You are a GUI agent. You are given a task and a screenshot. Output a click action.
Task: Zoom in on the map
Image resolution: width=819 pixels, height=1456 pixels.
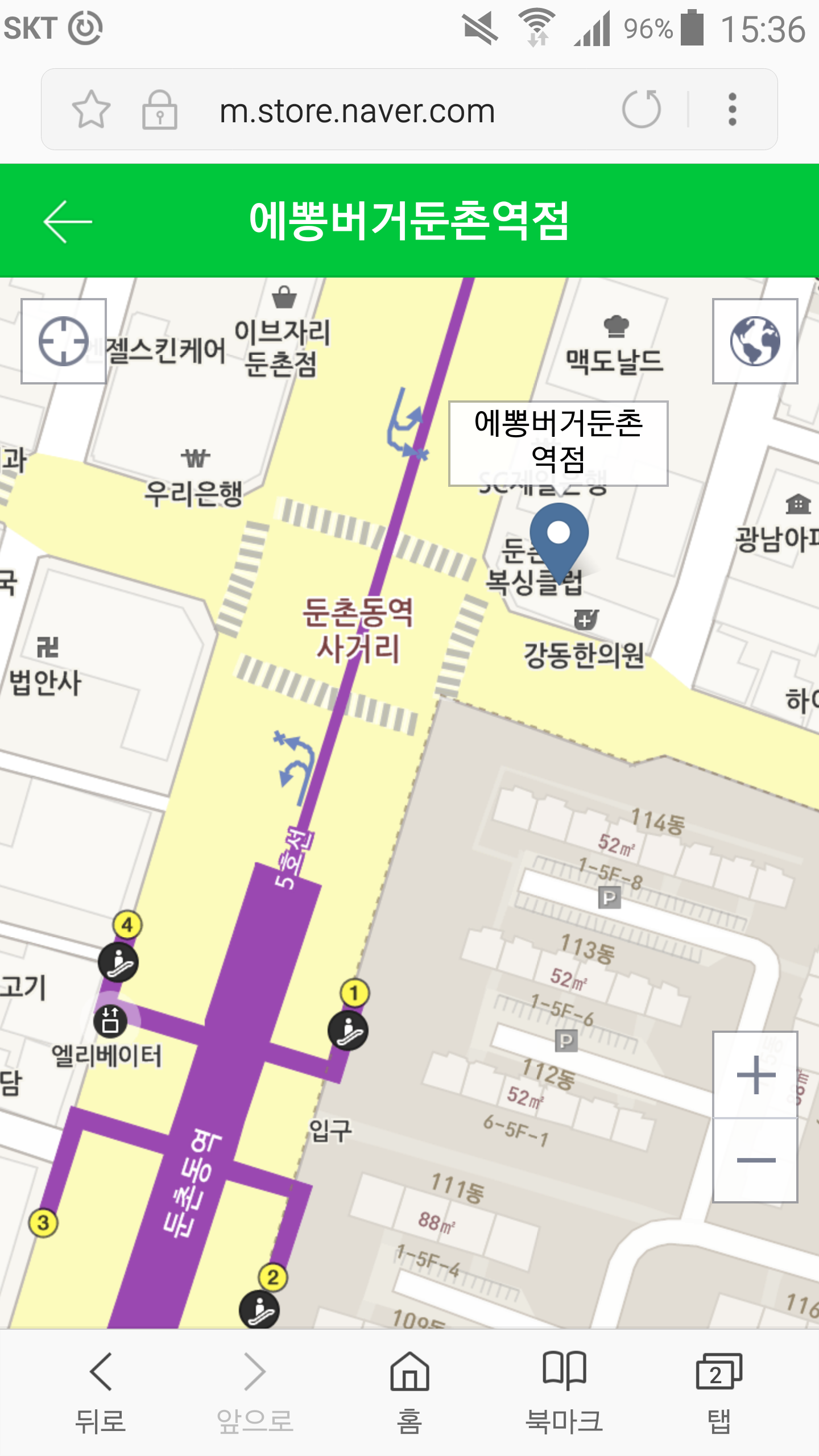pyautogui.click(x=755, y=1074)
